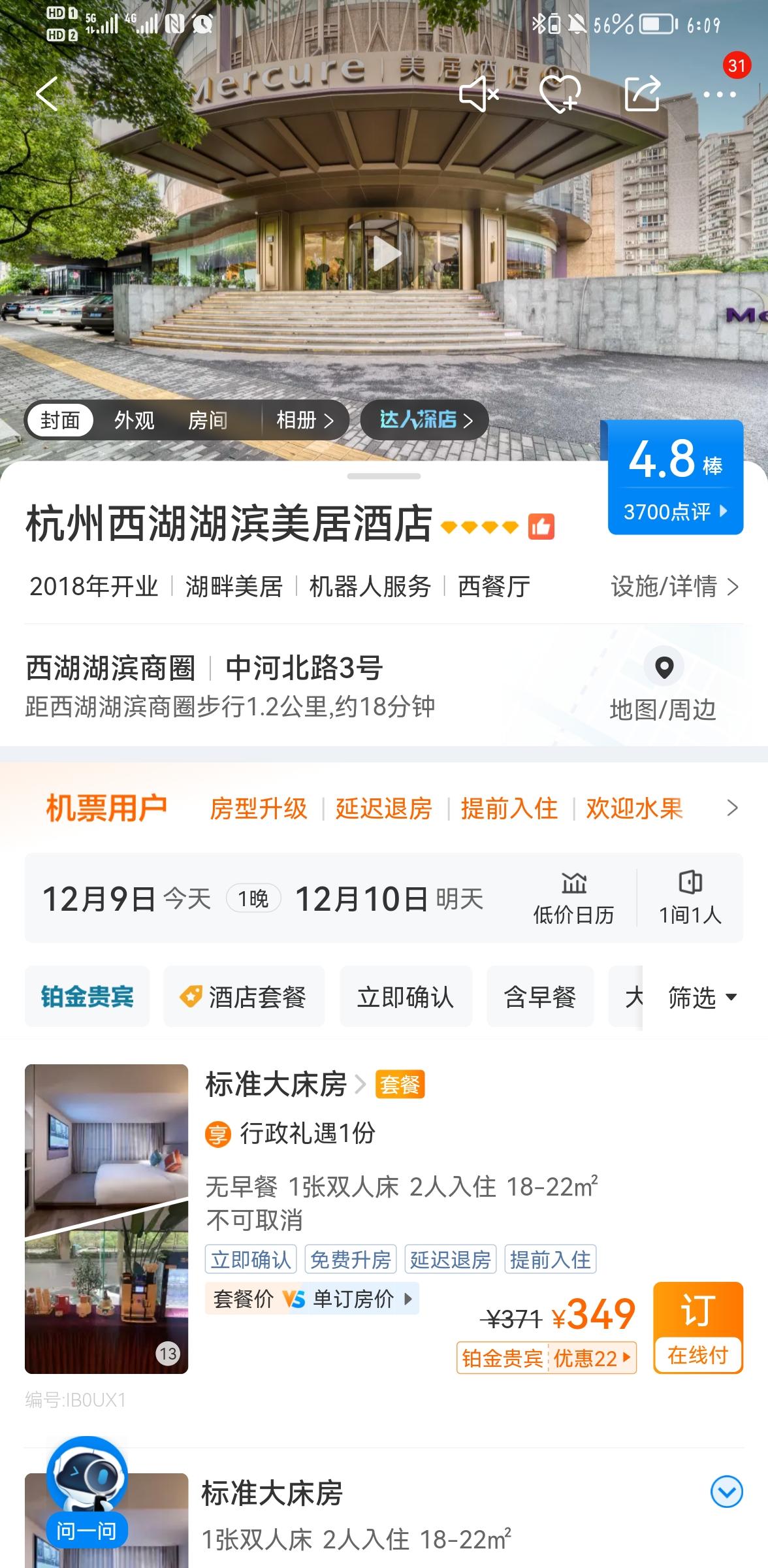Share this hotel page

[x=642, y=94]
